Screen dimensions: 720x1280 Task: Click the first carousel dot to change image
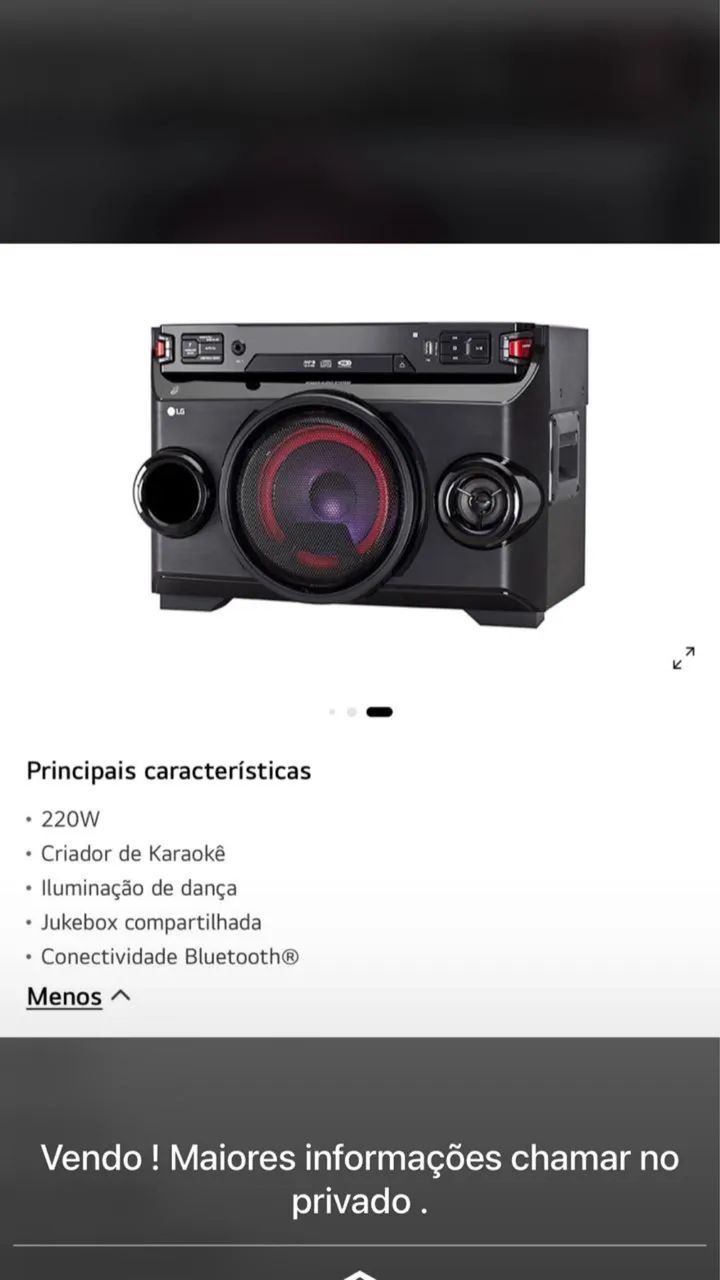click(x=333, y=711)
